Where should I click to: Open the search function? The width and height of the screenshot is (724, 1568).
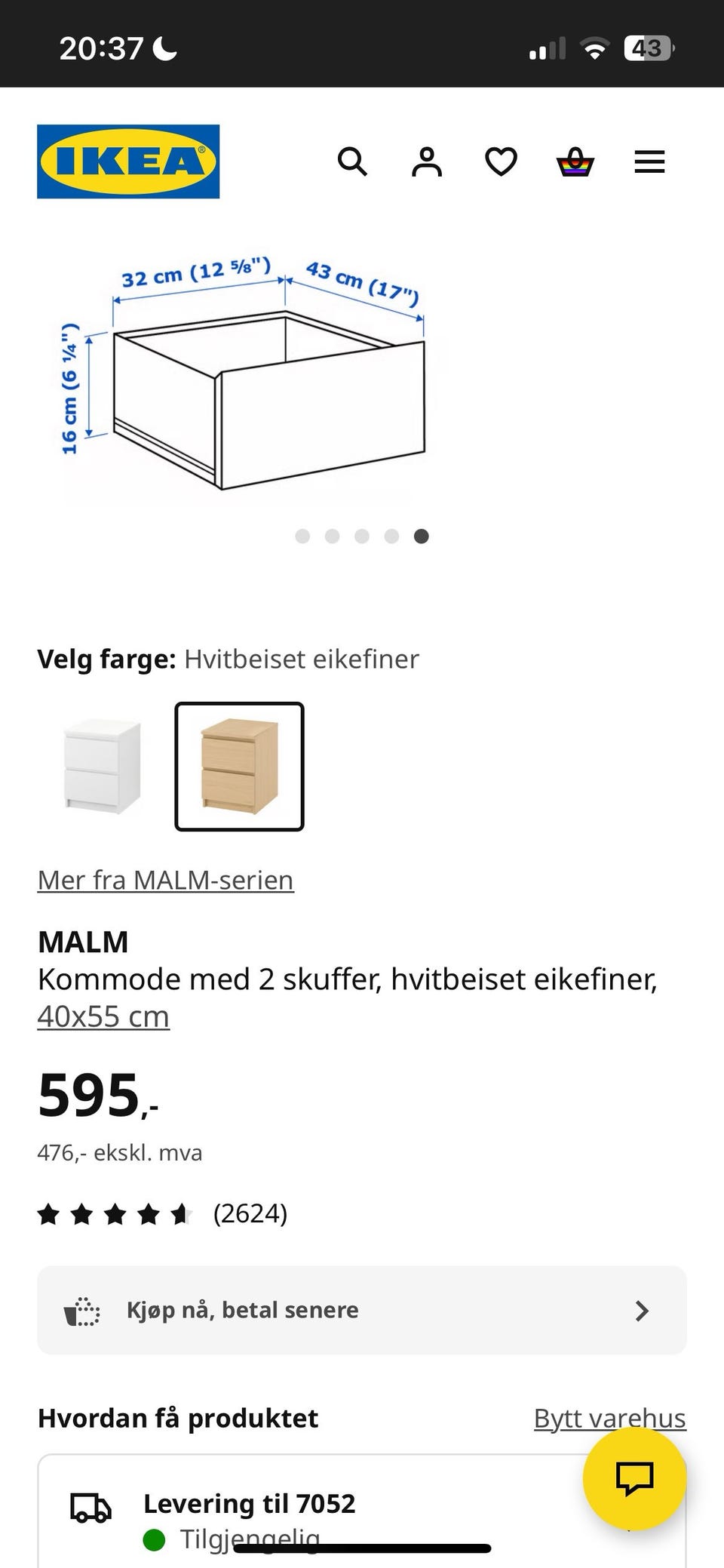click(353, 161)
